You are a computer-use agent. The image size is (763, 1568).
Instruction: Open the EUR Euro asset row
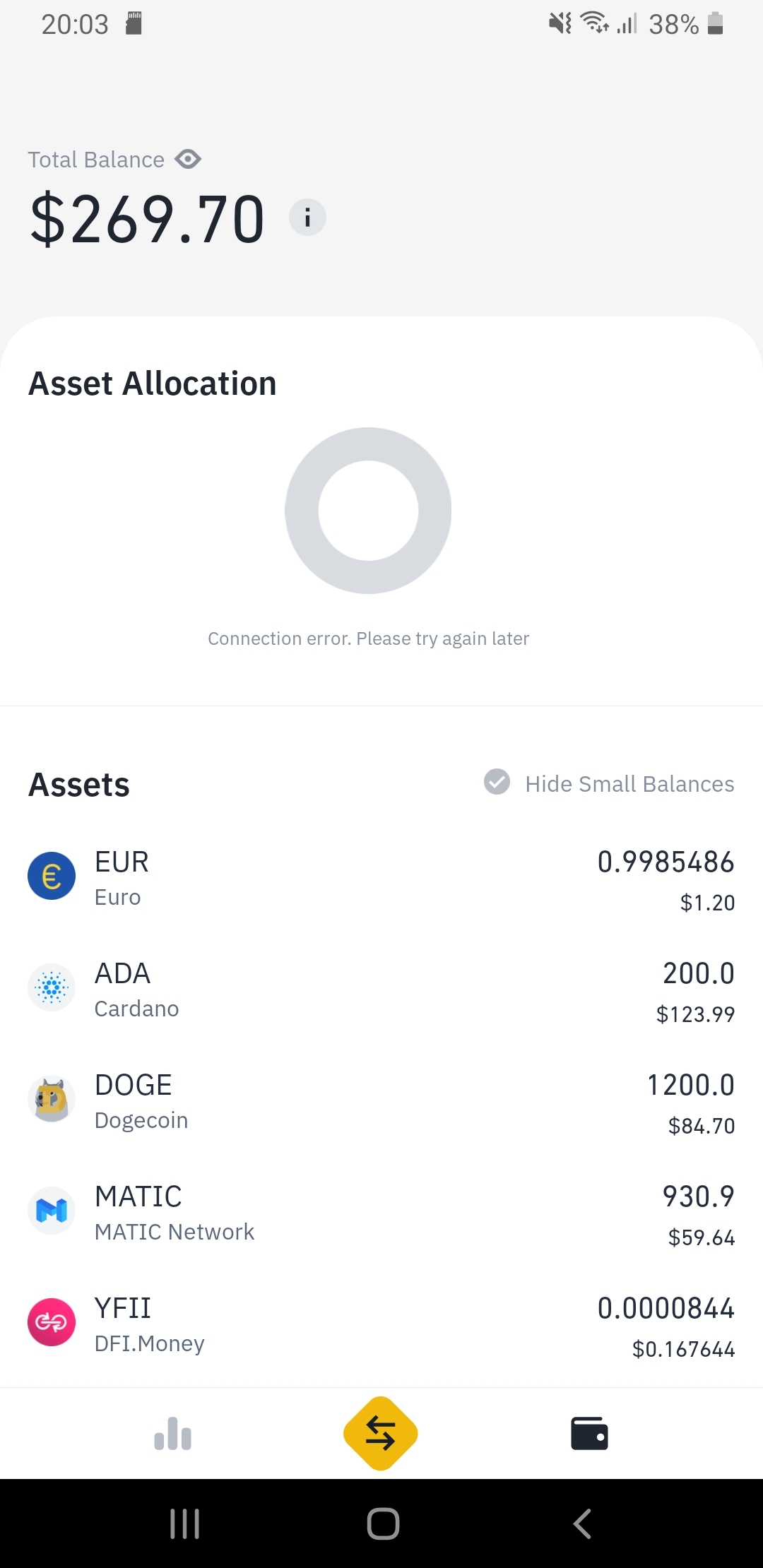point(381,878)
